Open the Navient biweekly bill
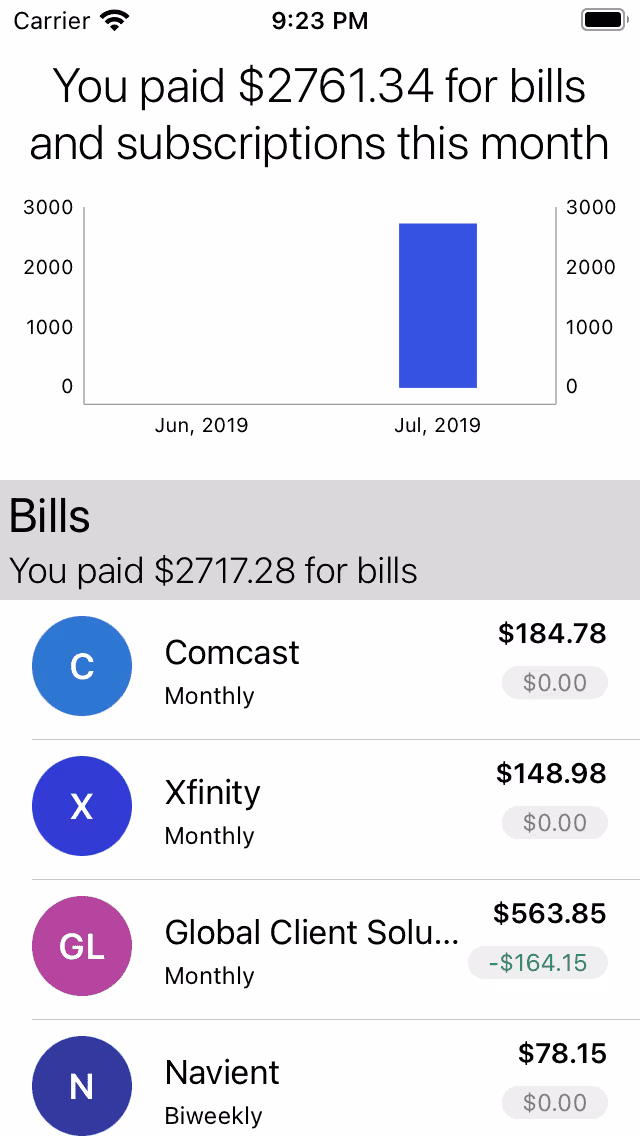This screenshot has width=640, height=1136. tap(320, 1085)
